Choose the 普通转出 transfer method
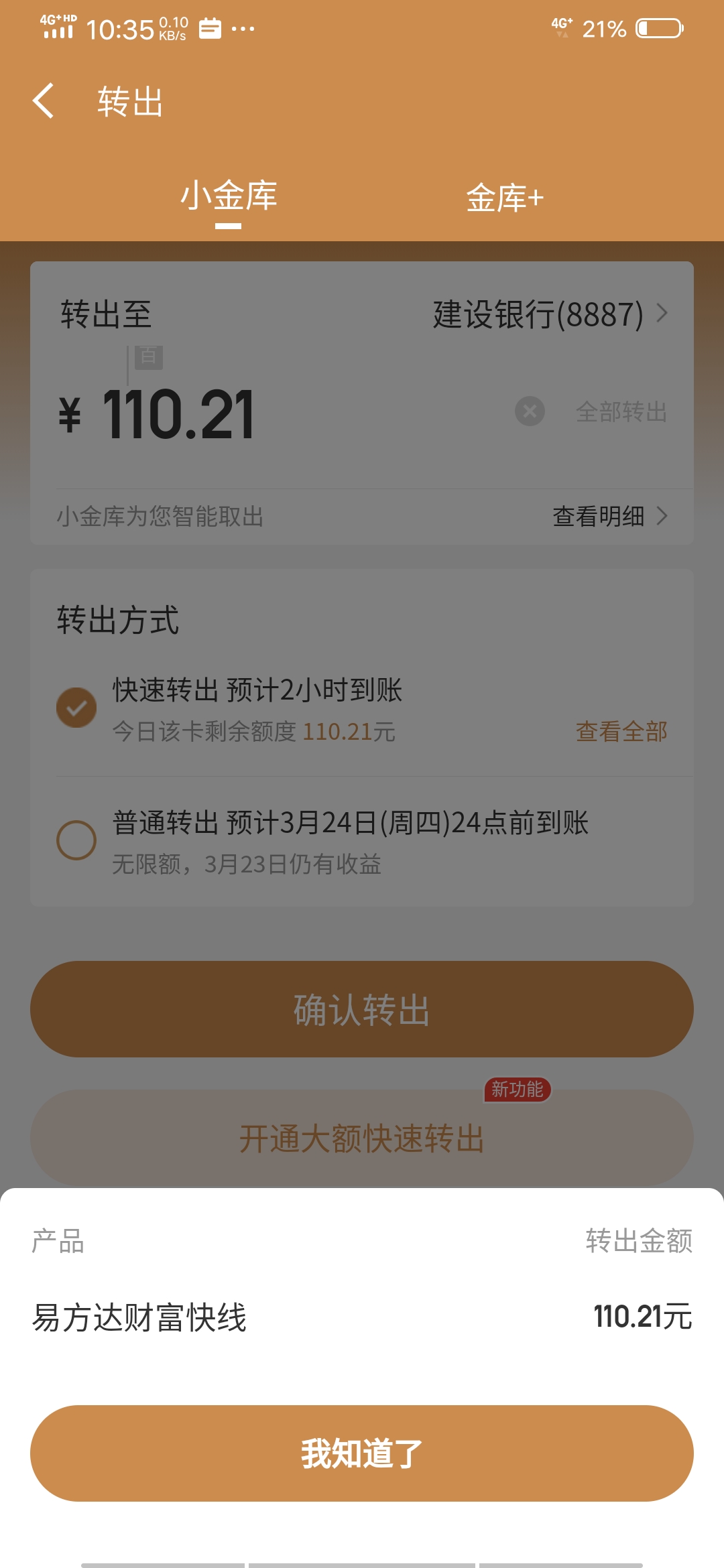The width and height of the screenshot is (724, 1568). pyautogui.click(x=76, y=840)
